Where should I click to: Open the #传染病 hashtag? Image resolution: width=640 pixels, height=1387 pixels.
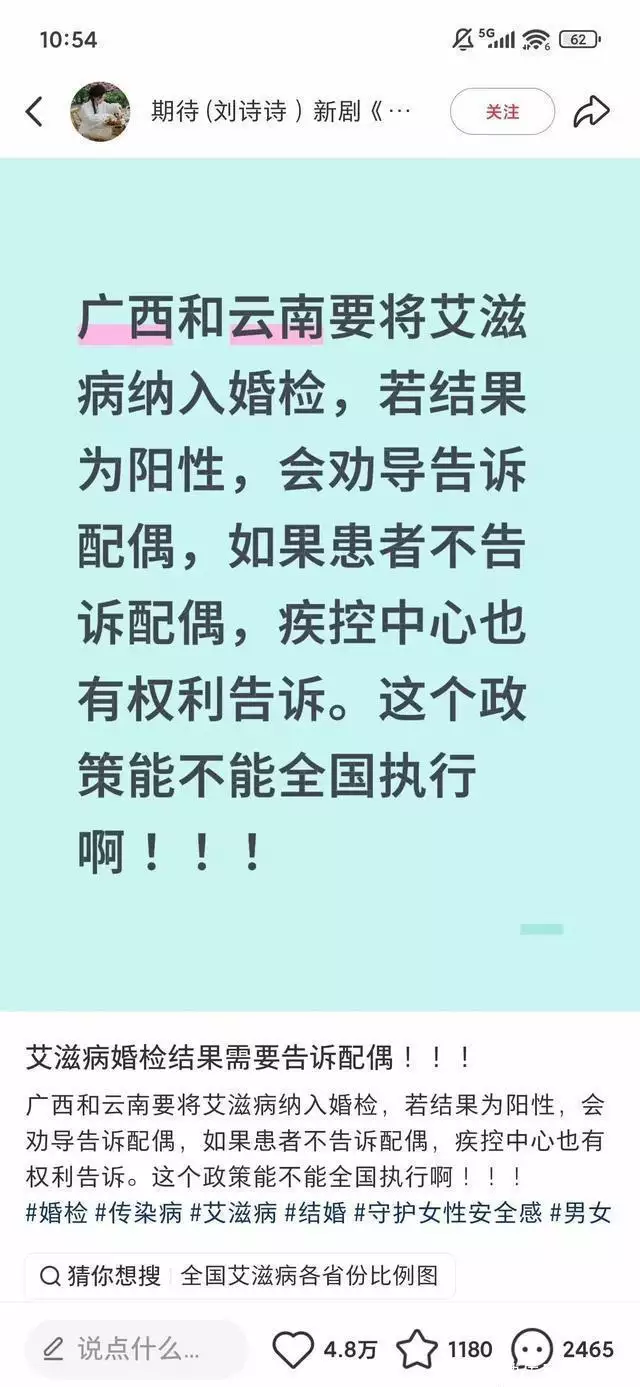[138, 1213]
